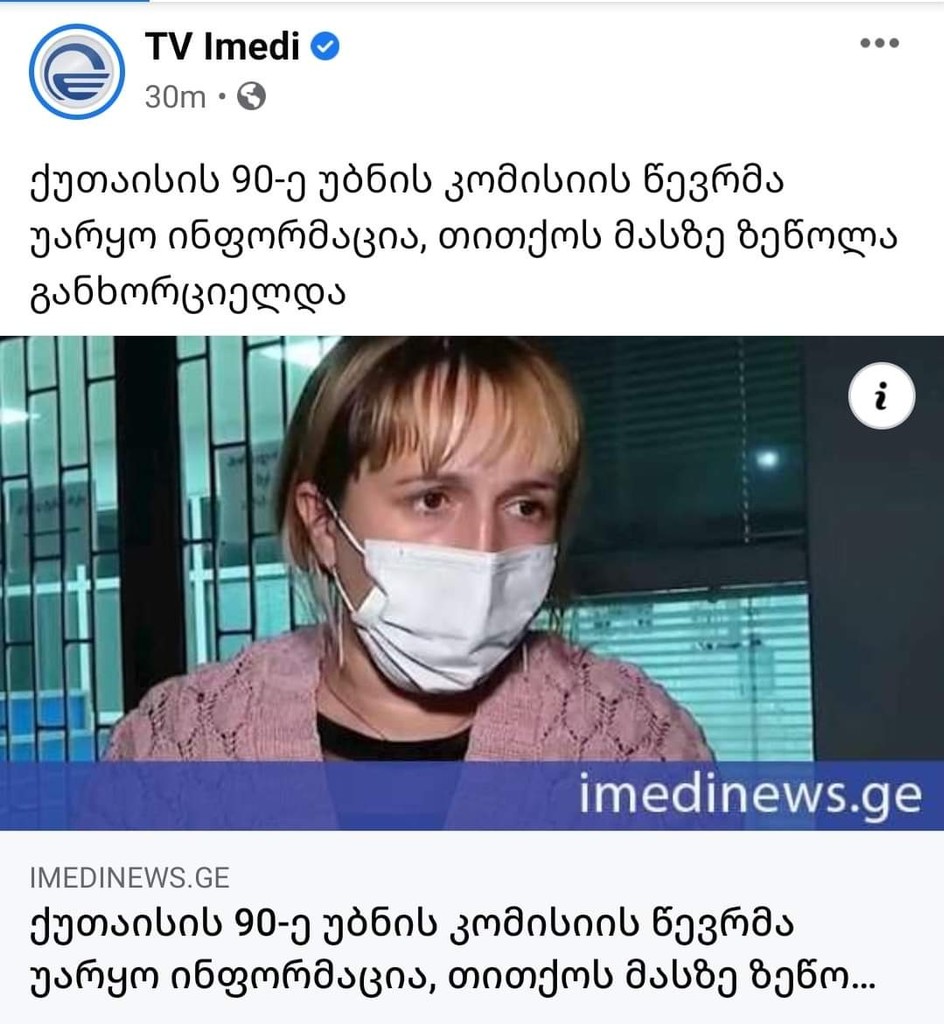Open the post's three-dot overflow menu
Viewport: 944px width, 1024px height.
[x=879, y=45]
